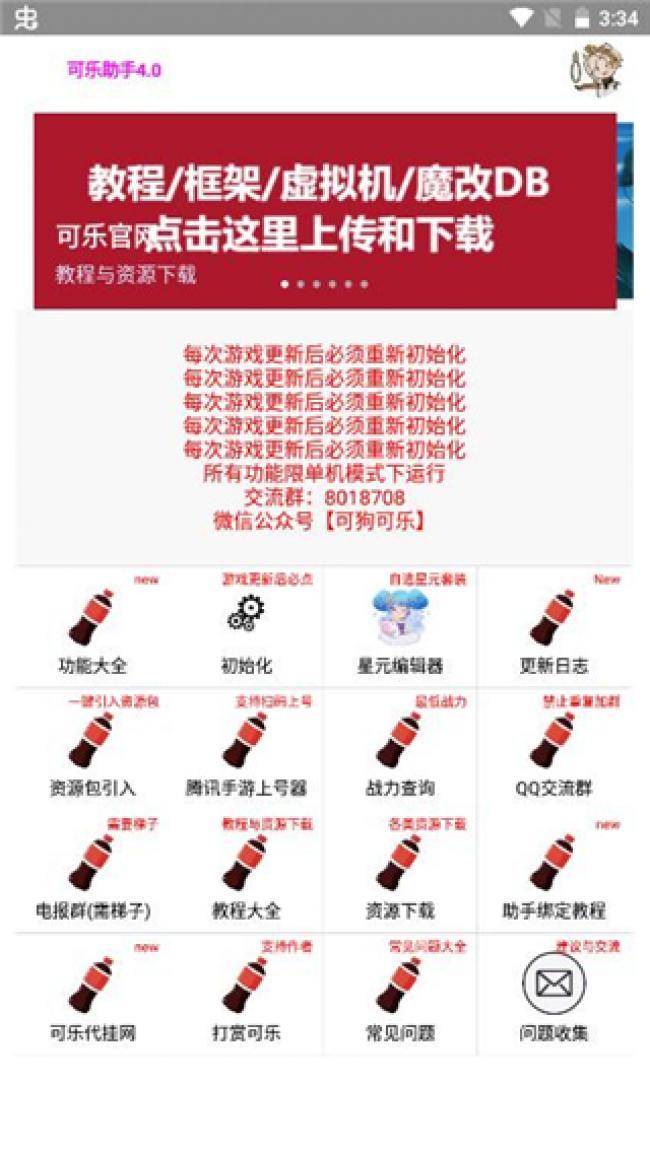Open 常见问题 FAQ
The image size is (650, 1153).
click(400, 996)
